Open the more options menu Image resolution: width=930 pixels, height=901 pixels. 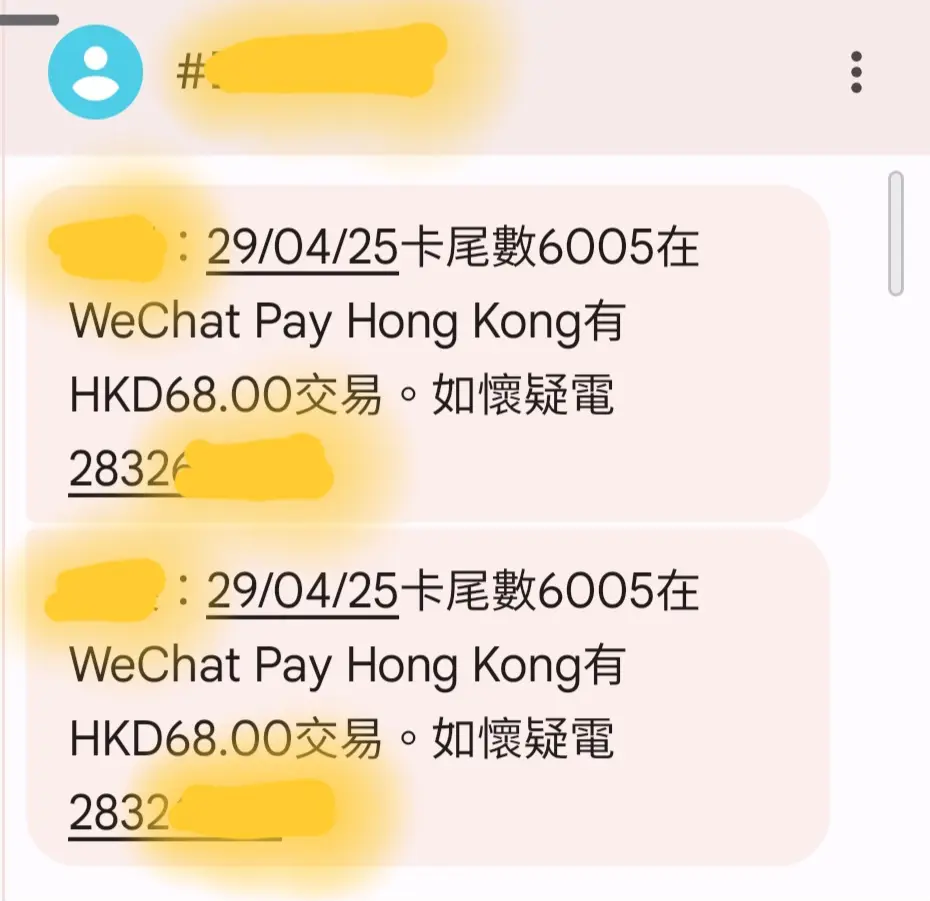(x=856, y=72)
